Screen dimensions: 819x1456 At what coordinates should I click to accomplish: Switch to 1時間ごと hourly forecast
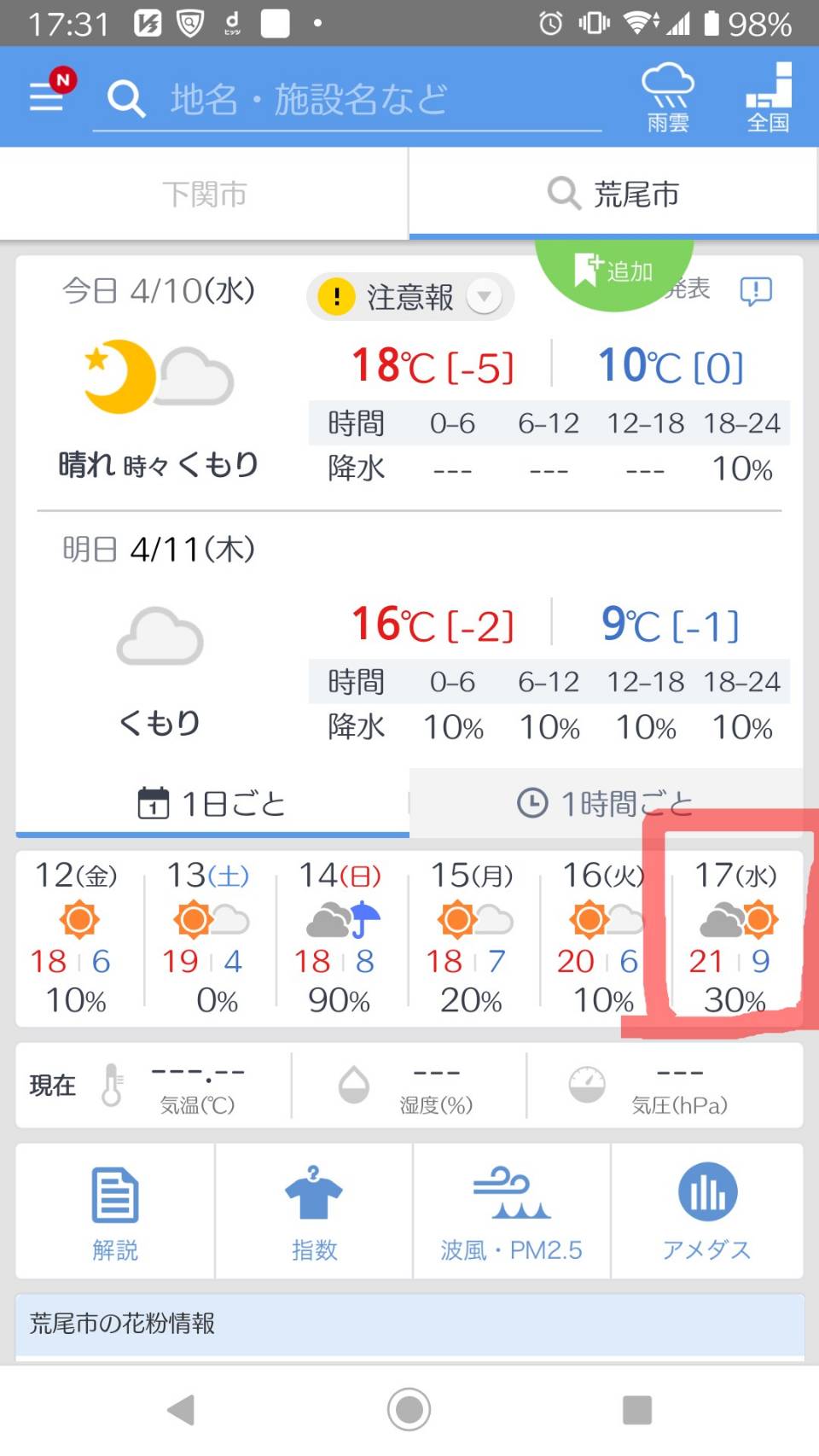point(606,803)
